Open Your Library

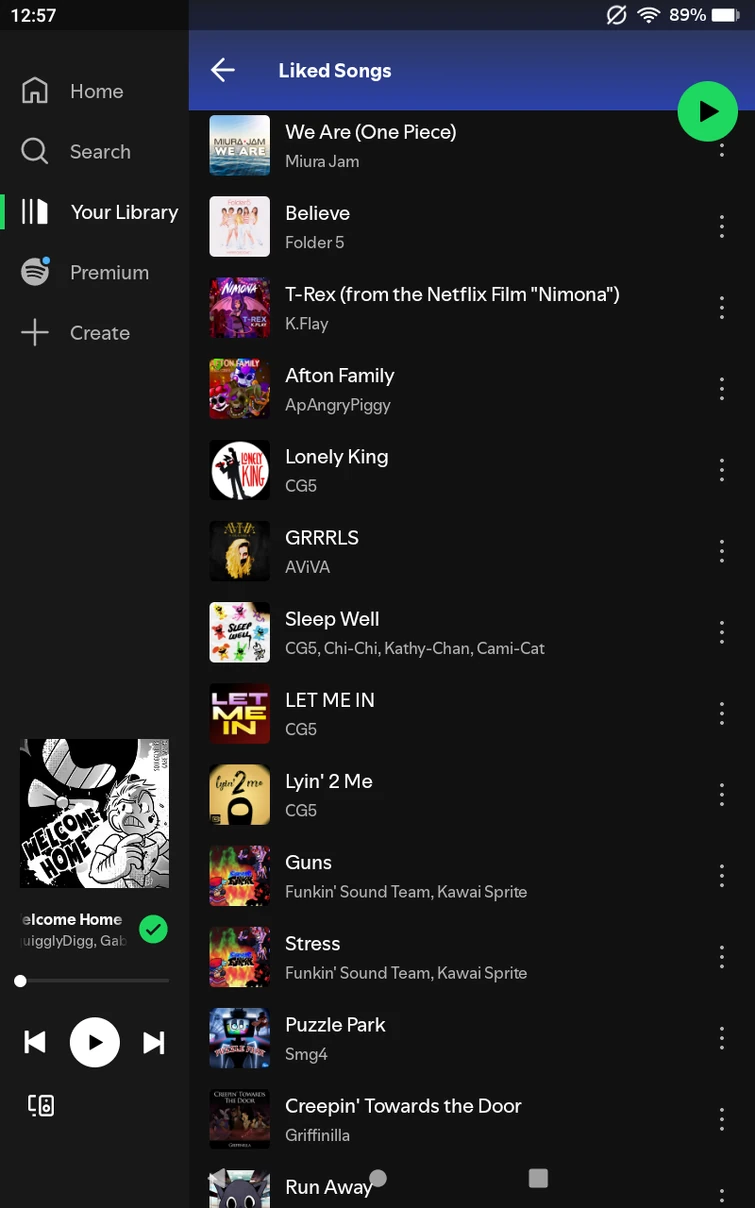pos(123,212)
